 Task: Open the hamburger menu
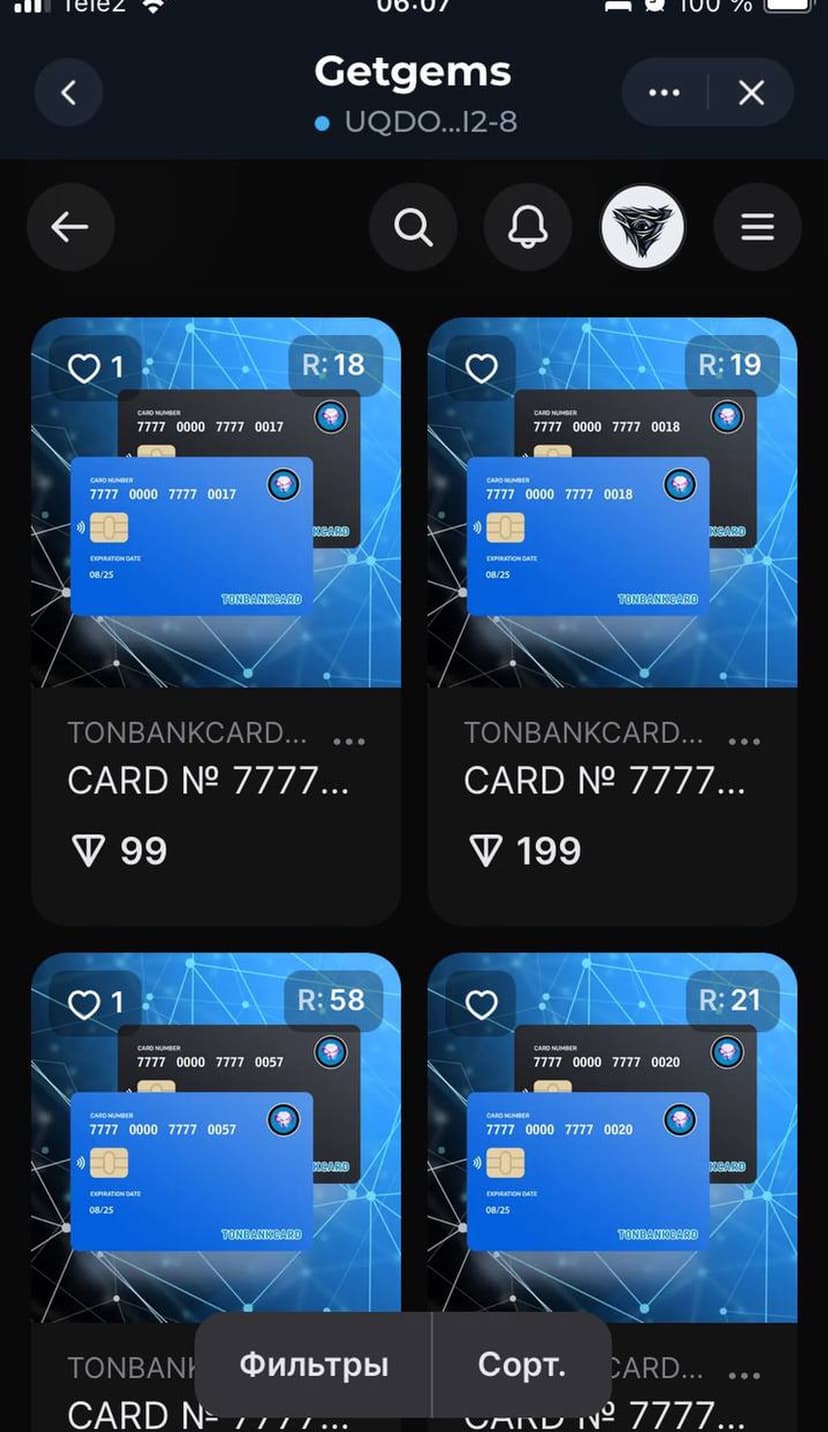[757, 227]
